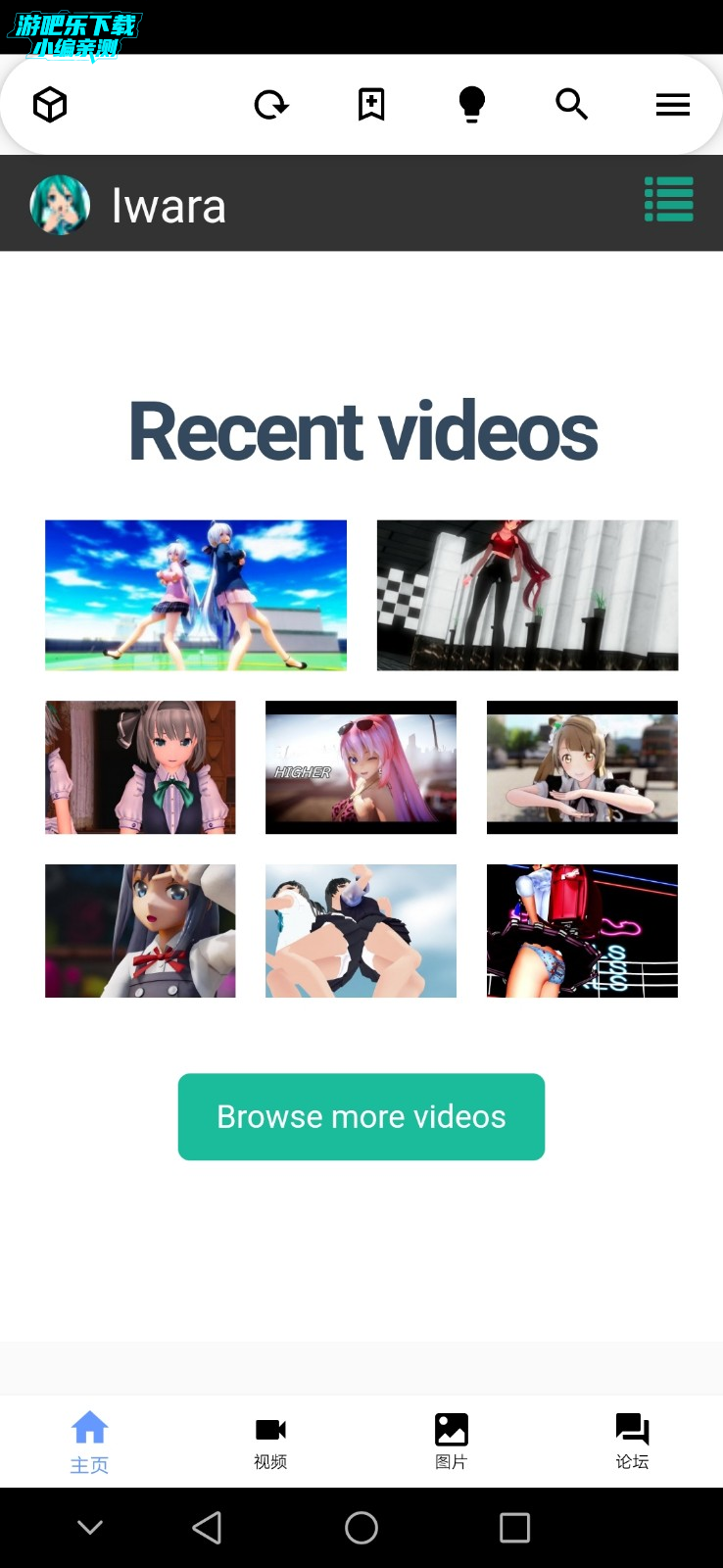Screen dimensions: 723x1568
Task: Reload the page with the refresh icon
Action: (x=271, y=104)
